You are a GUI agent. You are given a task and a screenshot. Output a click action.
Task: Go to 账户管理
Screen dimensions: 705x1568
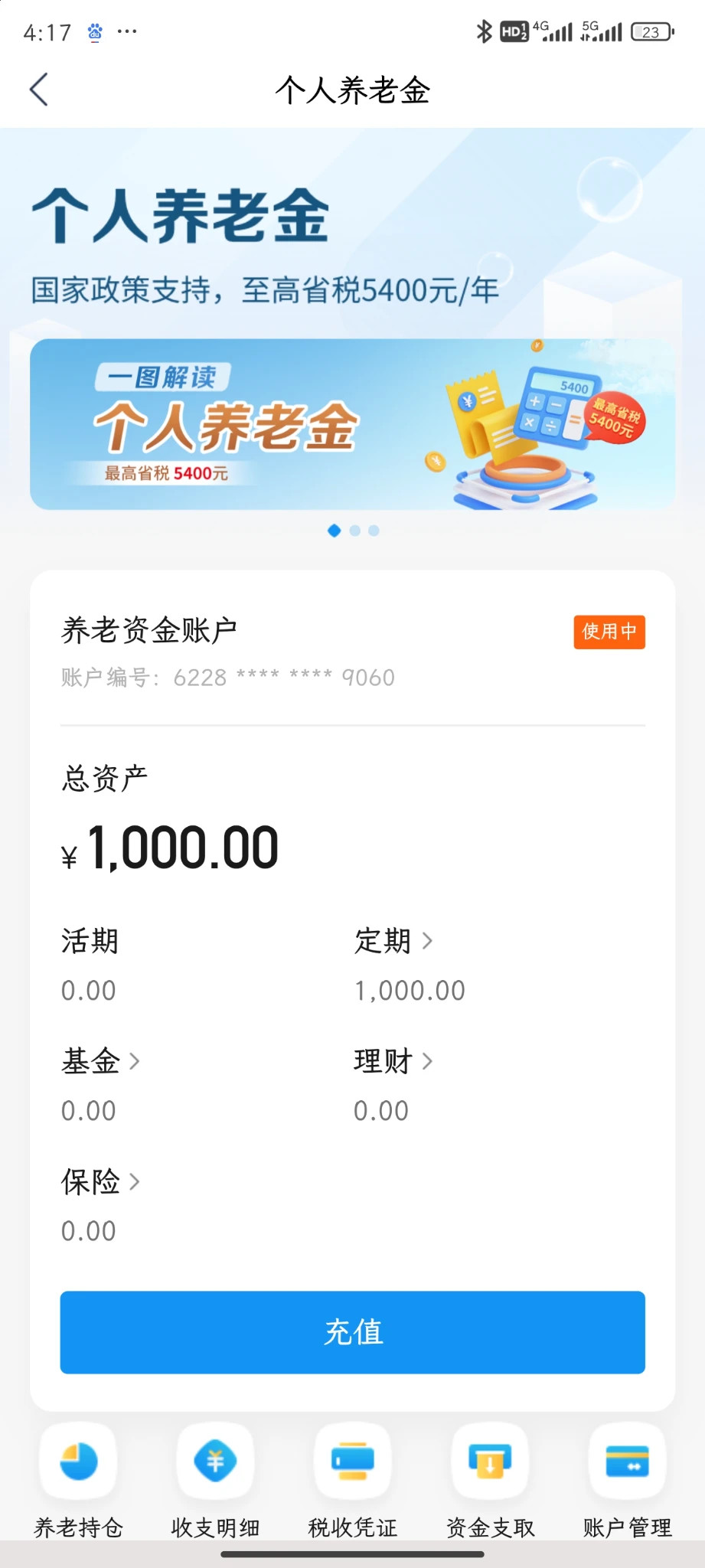[x=627, y=1479]
